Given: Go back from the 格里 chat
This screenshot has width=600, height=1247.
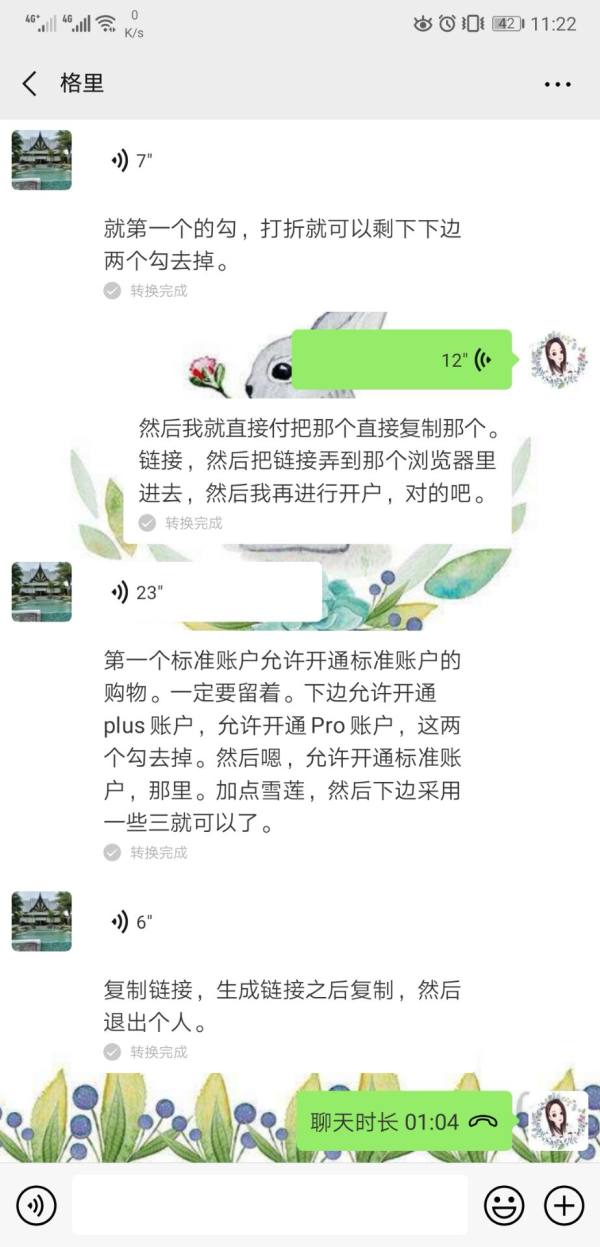Looking at the screenshot, I should (30, 84).
